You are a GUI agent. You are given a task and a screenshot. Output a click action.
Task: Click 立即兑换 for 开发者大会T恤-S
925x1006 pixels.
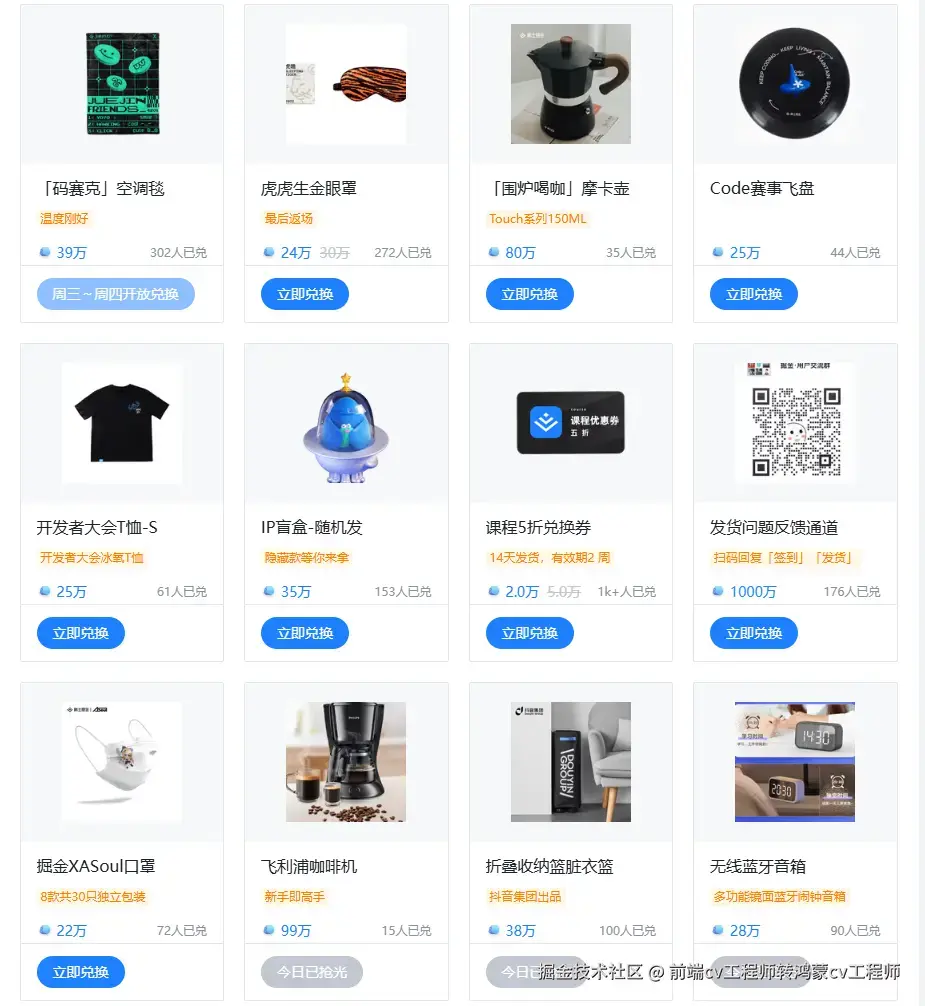[79, 632]
